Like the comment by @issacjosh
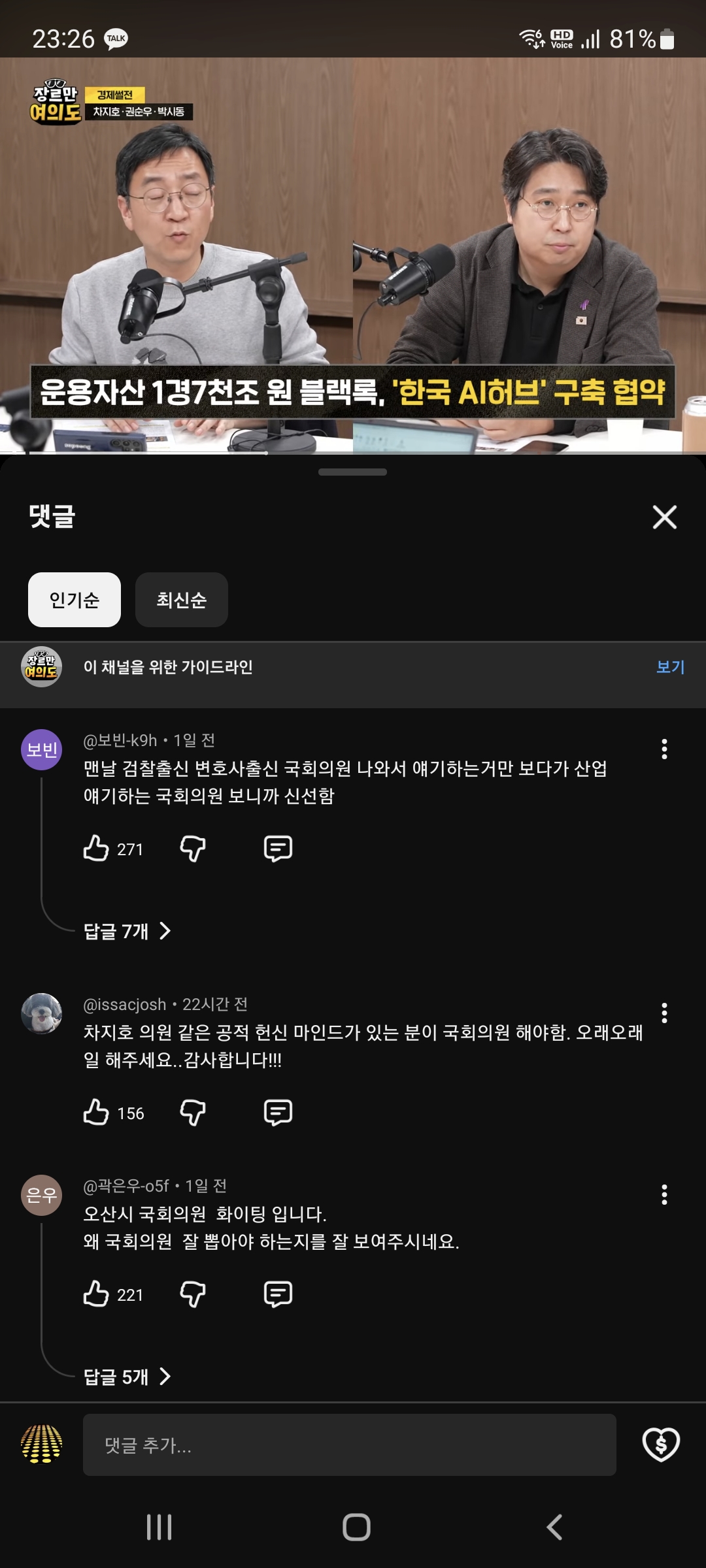706x1568 pixels. pos(96,1113)
